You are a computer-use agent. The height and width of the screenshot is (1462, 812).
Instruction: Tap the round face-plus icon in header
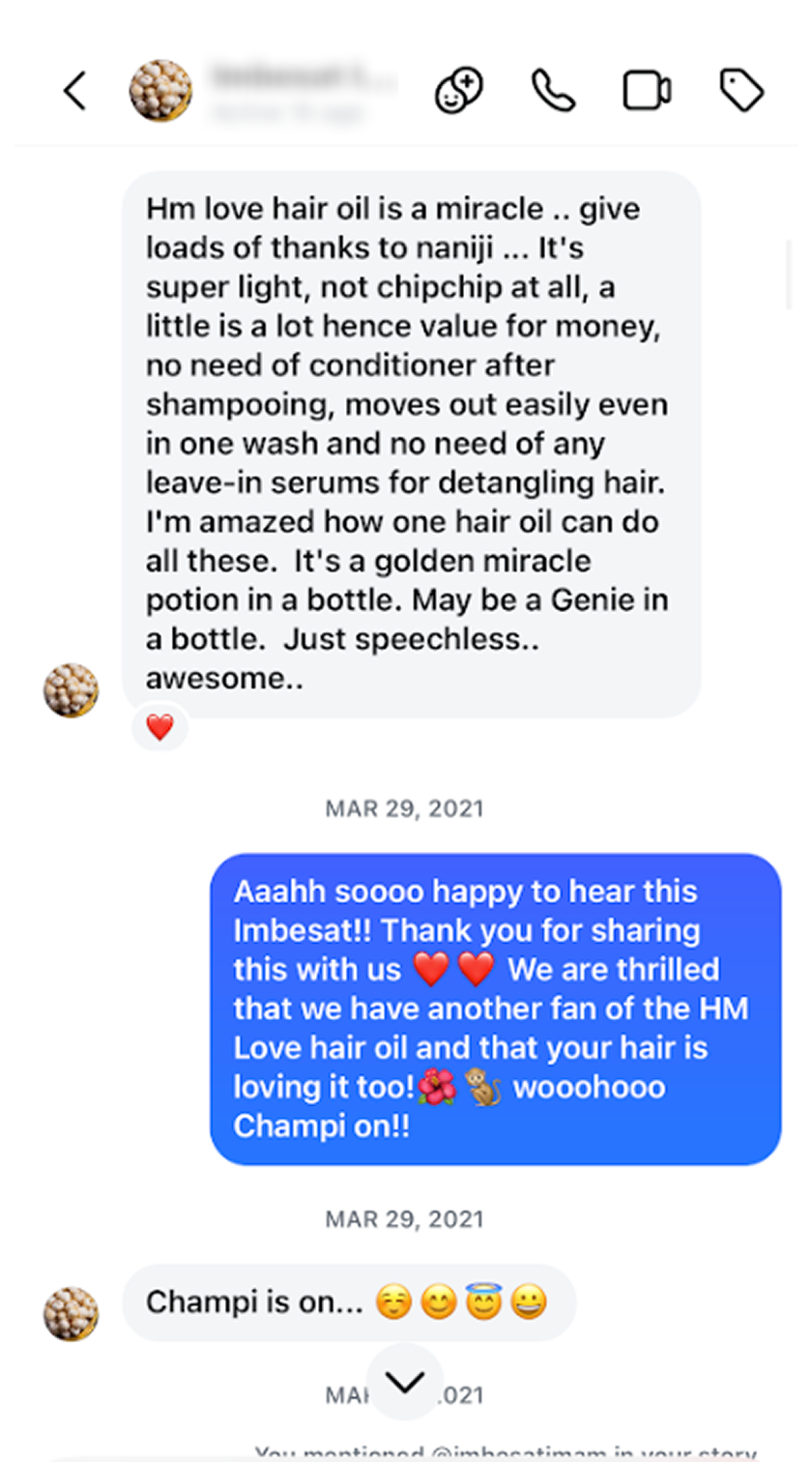[x=458, y=91]
